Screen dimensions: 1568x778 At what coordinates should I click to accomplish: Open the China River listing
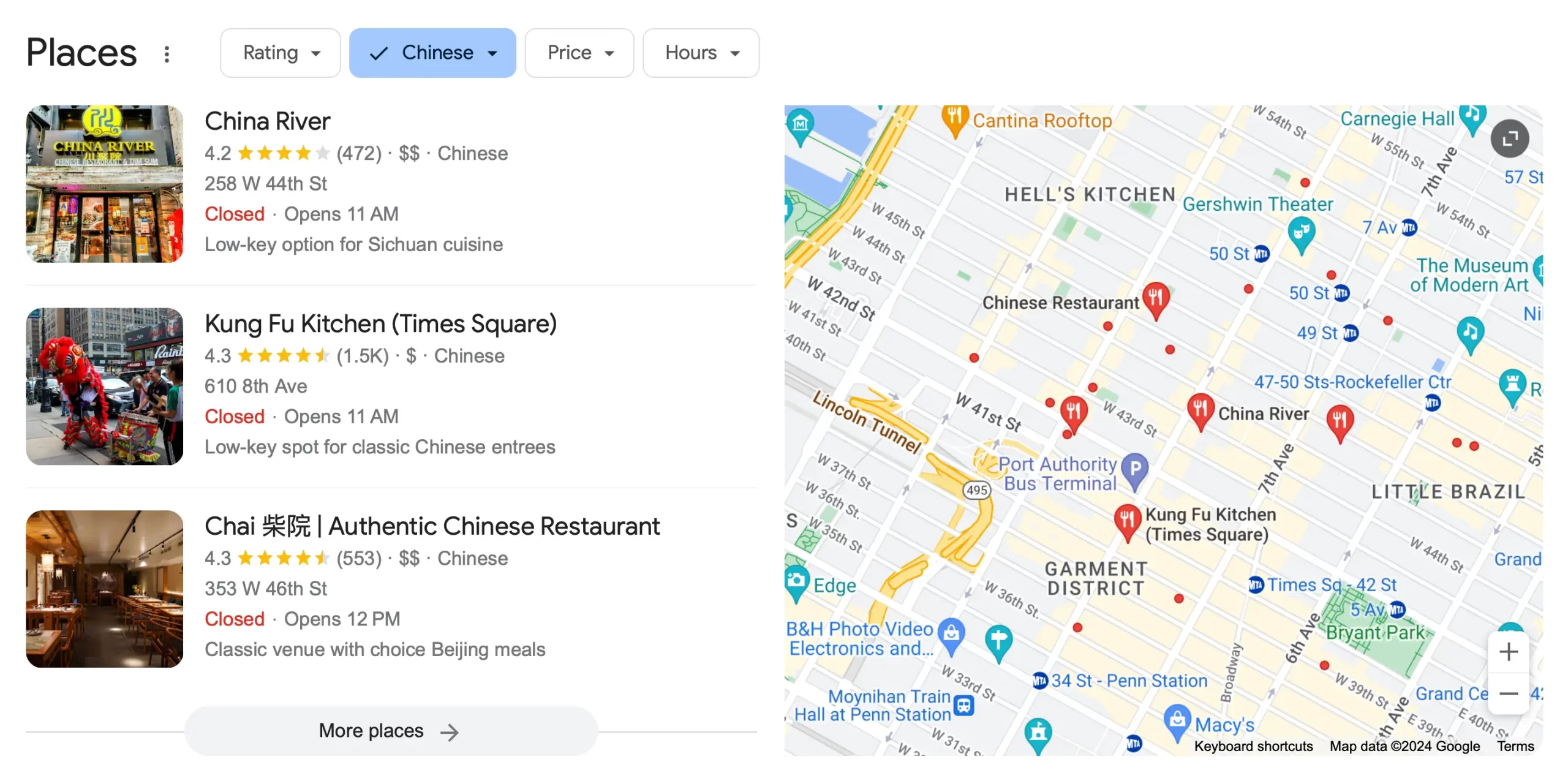[268, 121]
